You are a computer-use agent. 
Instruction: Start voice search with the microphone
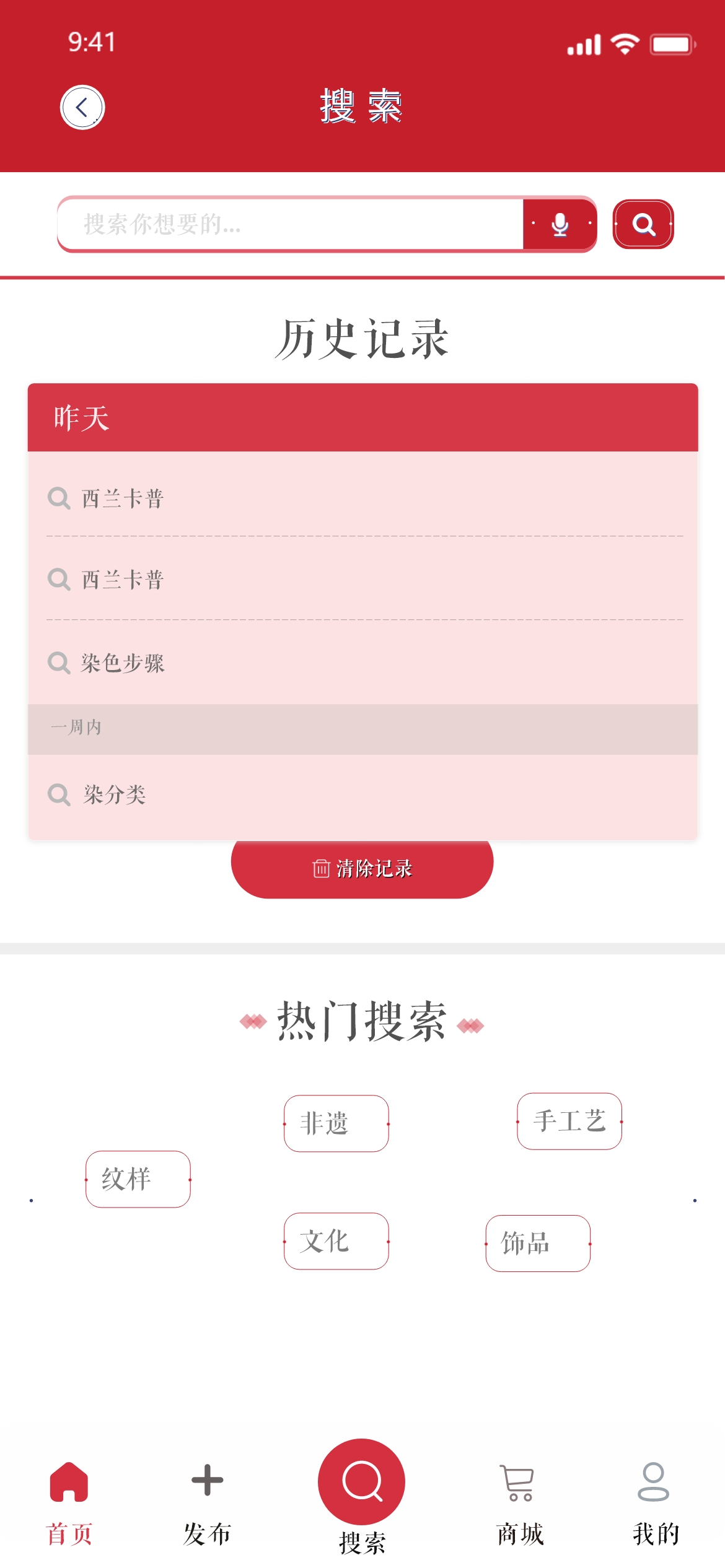coord(560,224)
